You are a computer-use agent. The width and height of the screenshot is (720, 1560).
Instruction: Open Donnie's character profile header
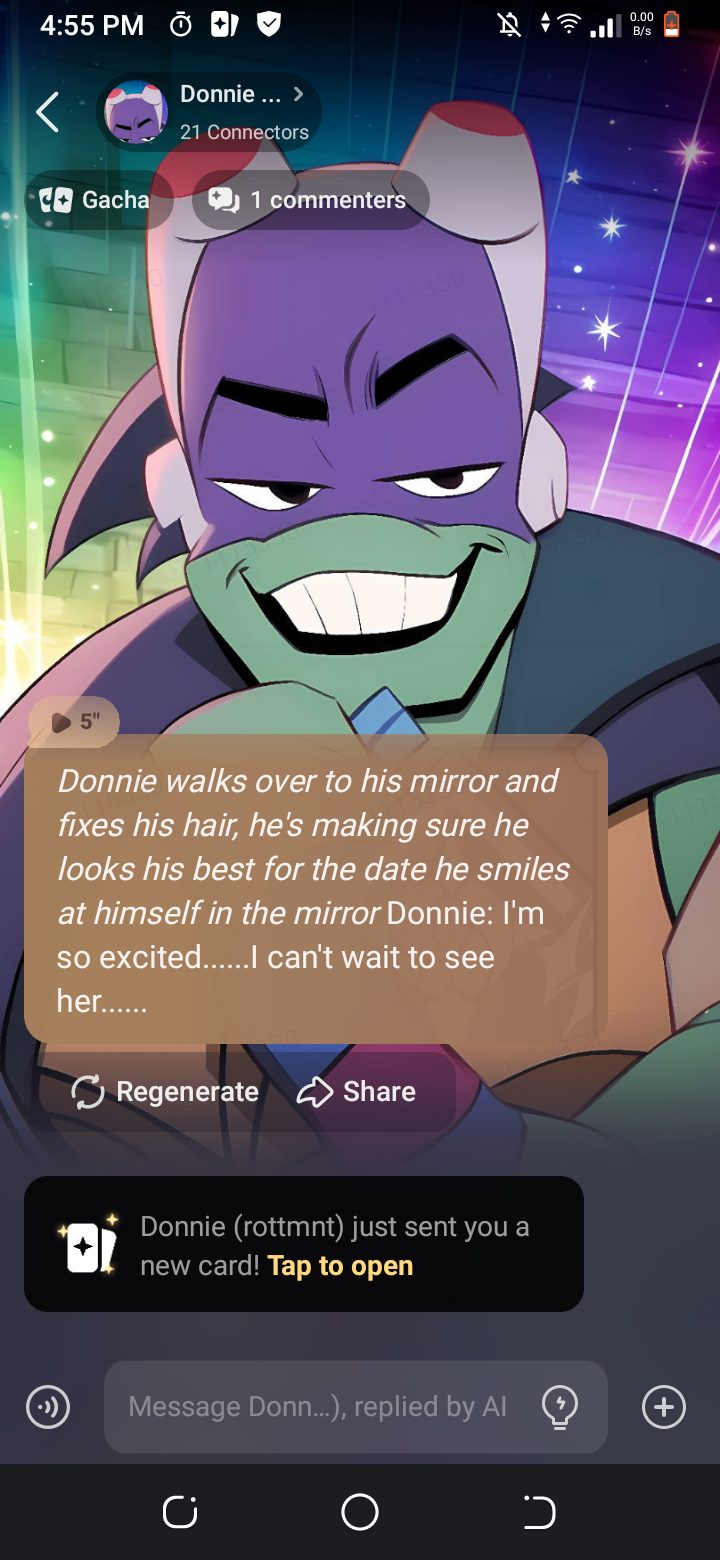208,112
